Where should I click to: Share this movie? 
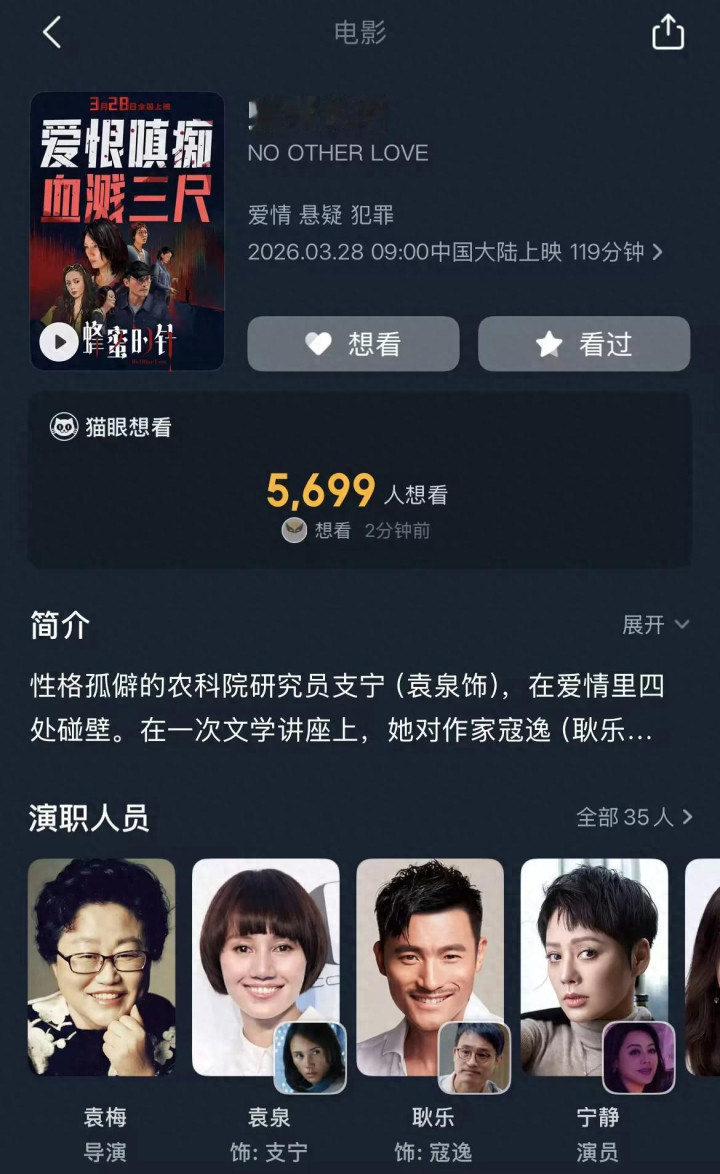coord(667,33)
